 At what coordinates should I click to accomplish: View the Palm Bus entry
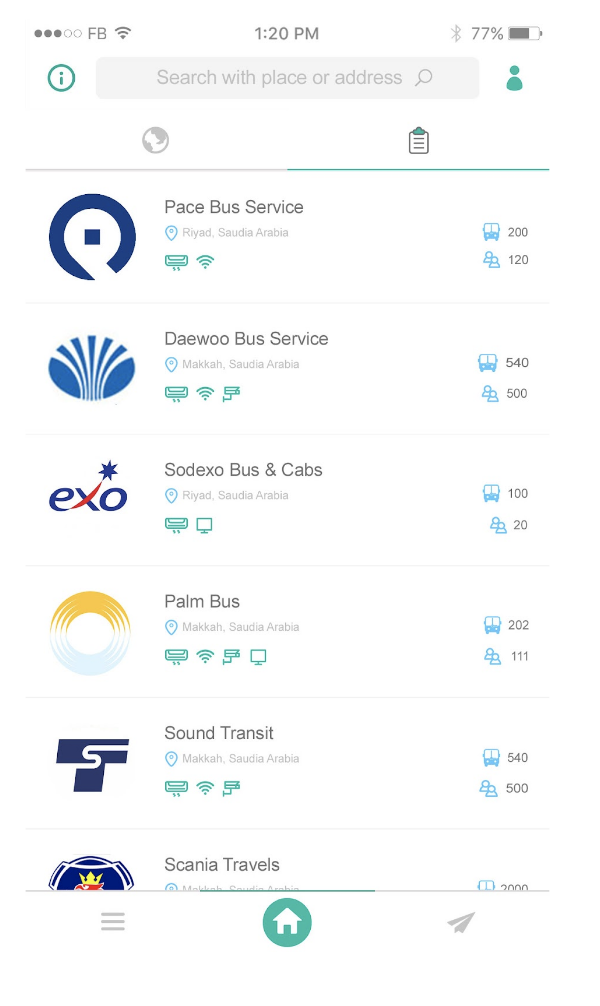coord(202,602)
